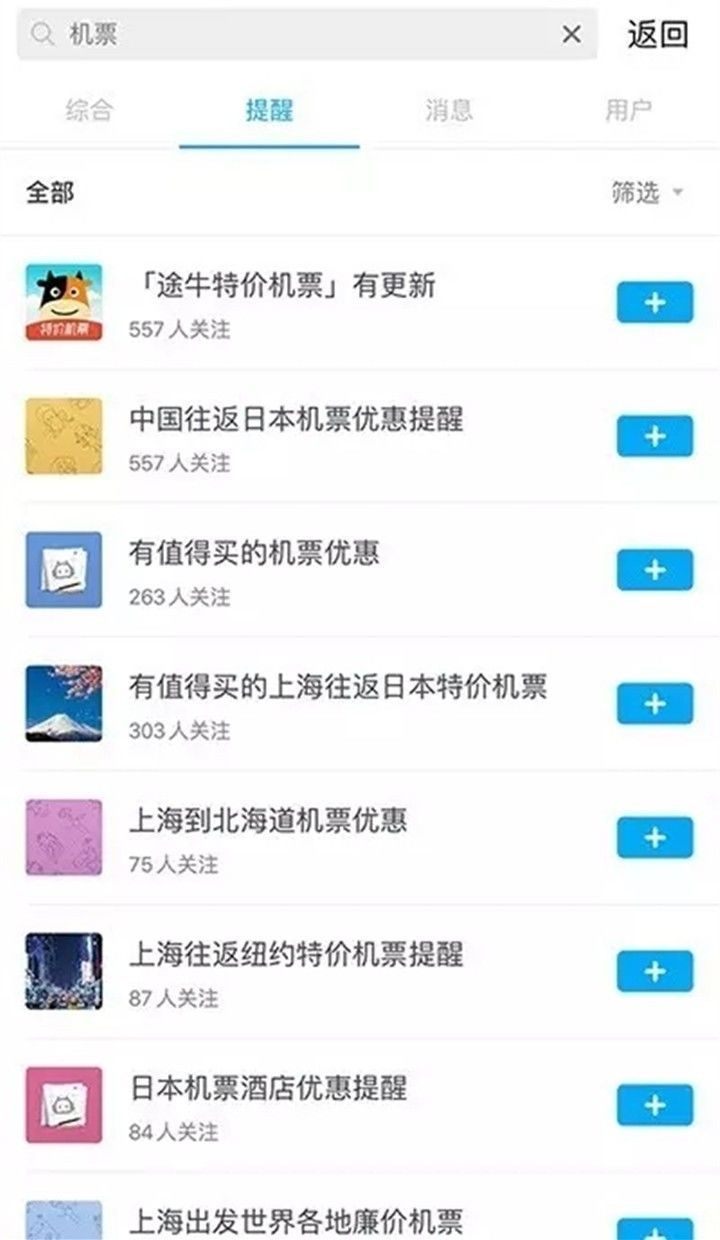Switch to the 用户 tab

click(628, 110)
